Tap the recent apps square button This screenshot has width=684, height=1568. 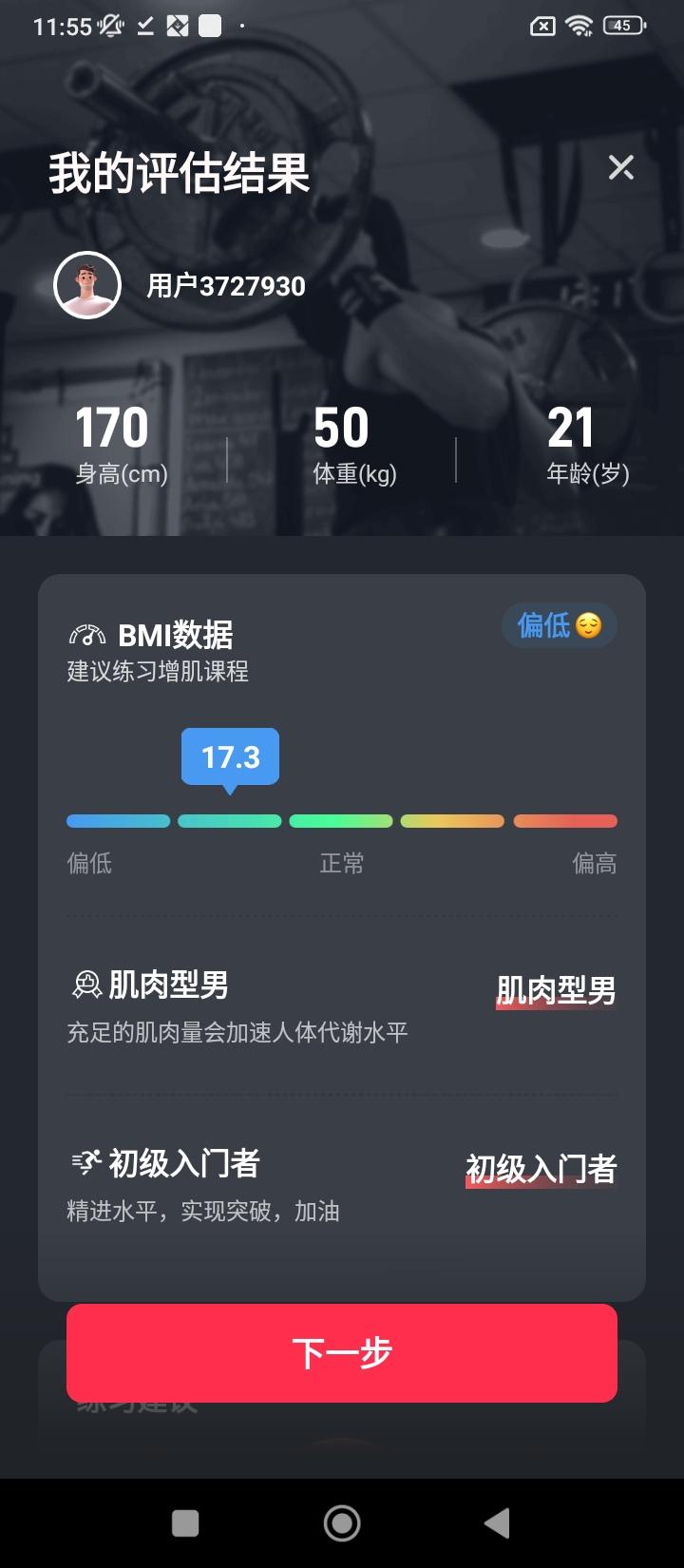pyautogui.click(x=185, y=1521)
